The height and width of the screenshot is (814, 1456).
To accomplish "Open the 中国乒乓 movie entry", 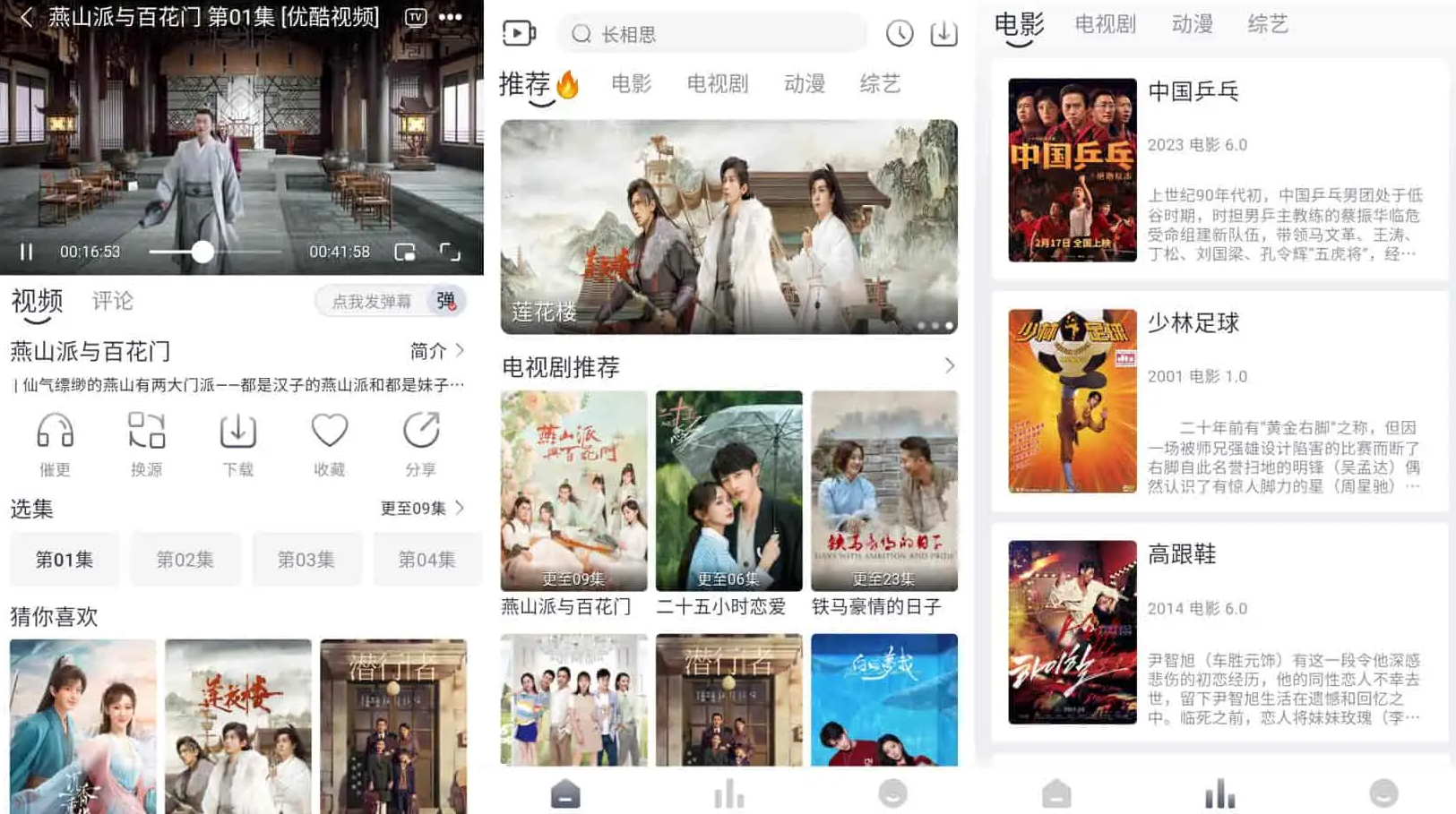I will click(1219, 170).
